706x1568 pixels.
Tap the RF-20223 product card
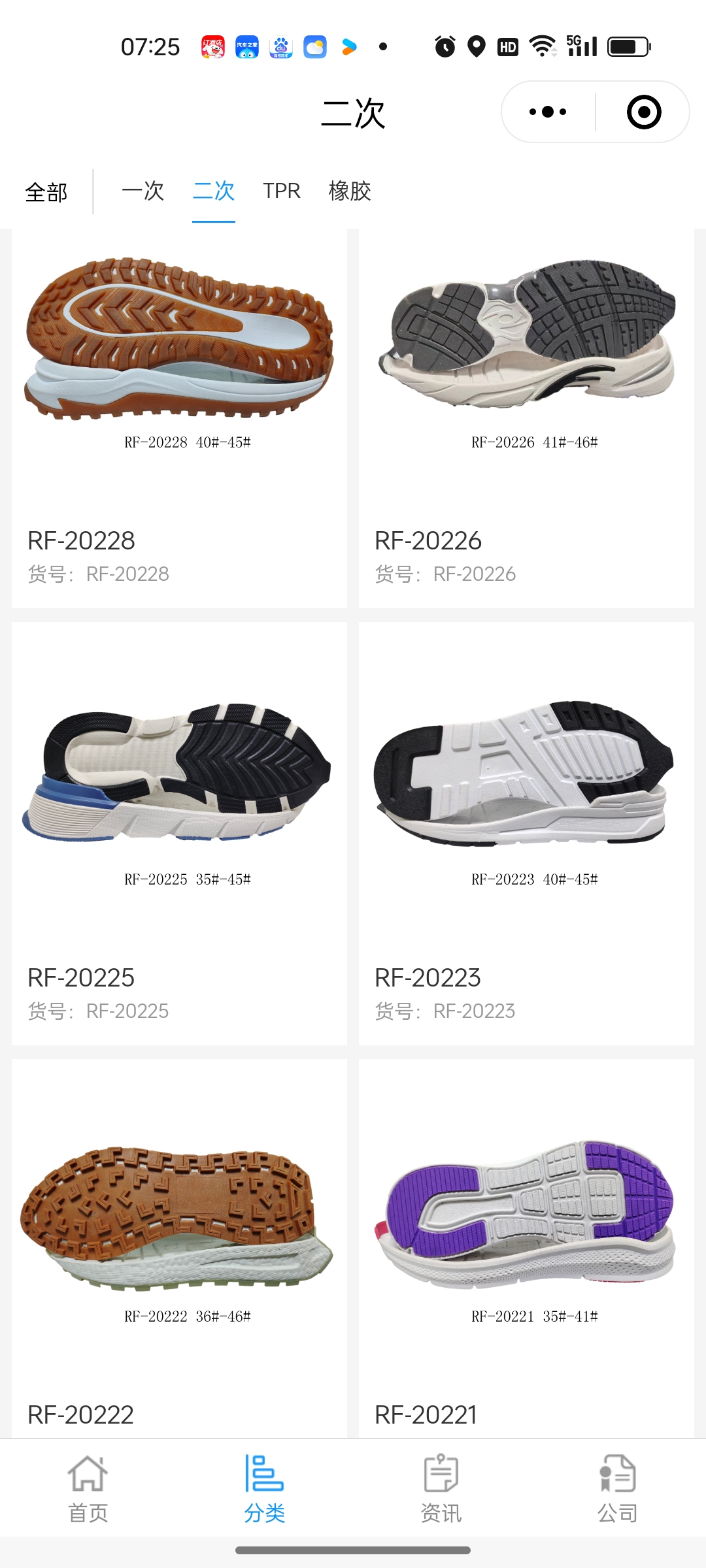(x=526, y=833)
